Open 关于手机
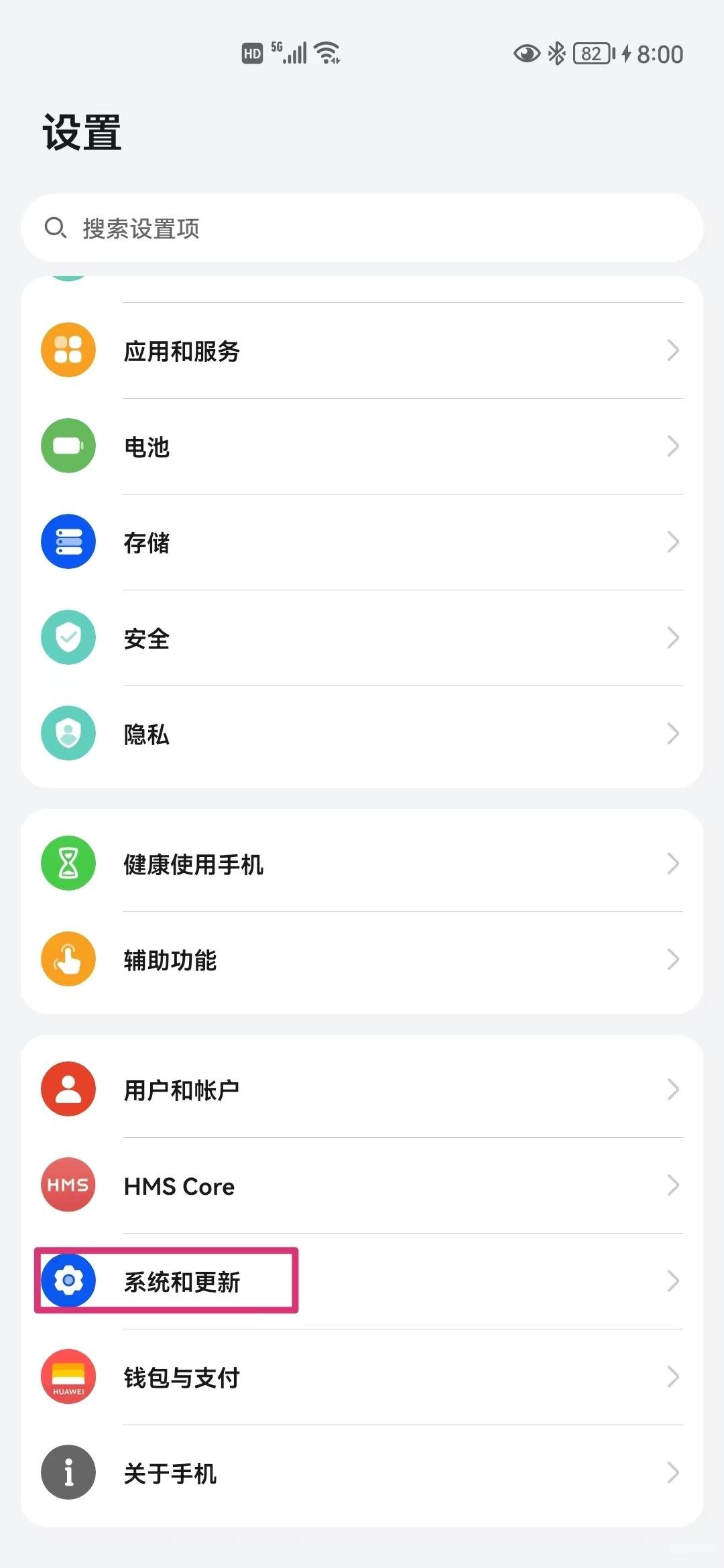Image resolution: width=724 pixels, height=1568 pixels. [362, 1473]
